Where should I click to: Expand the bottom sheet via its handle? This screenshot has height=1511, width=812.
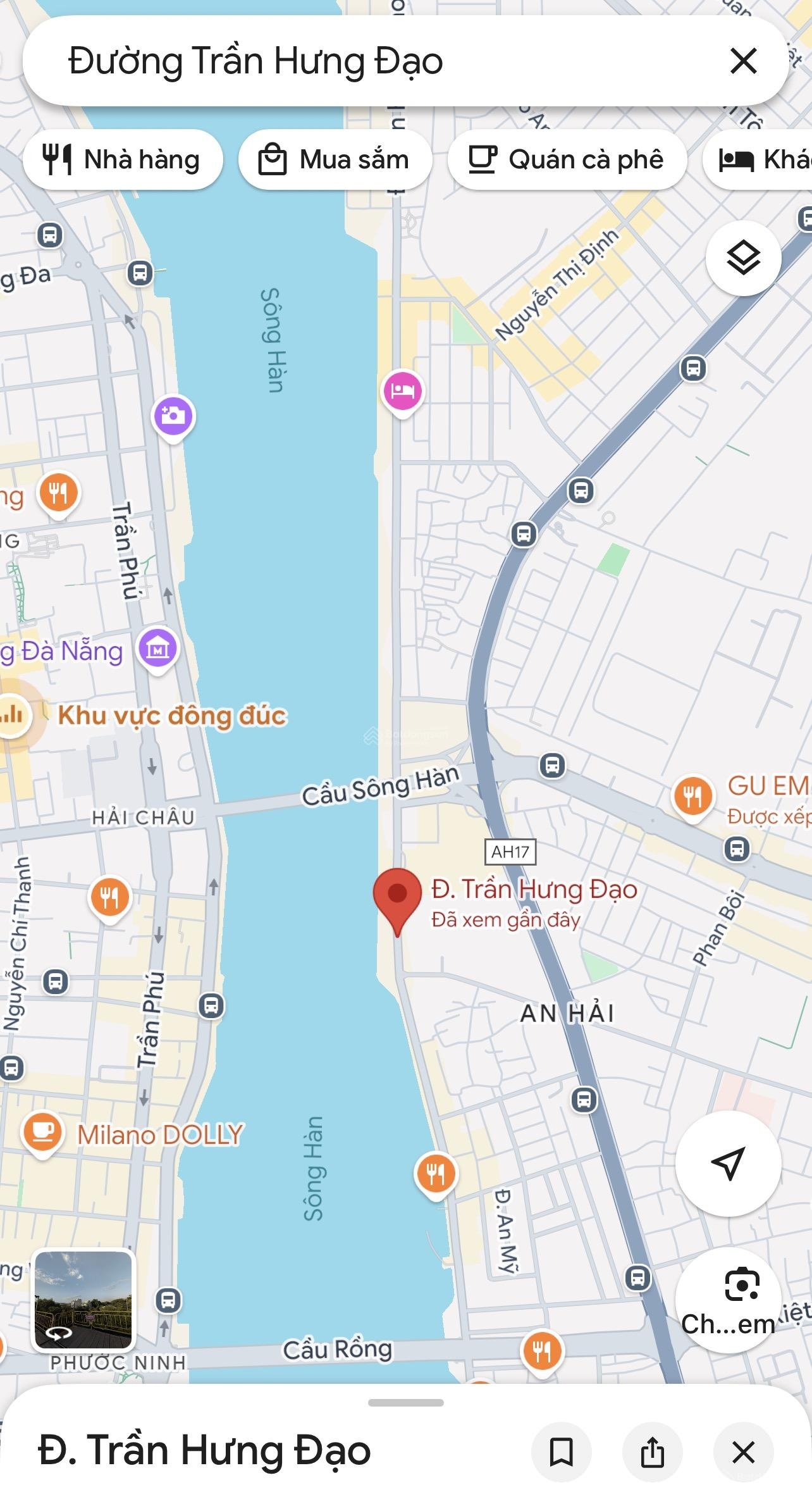click(405, 1403)
